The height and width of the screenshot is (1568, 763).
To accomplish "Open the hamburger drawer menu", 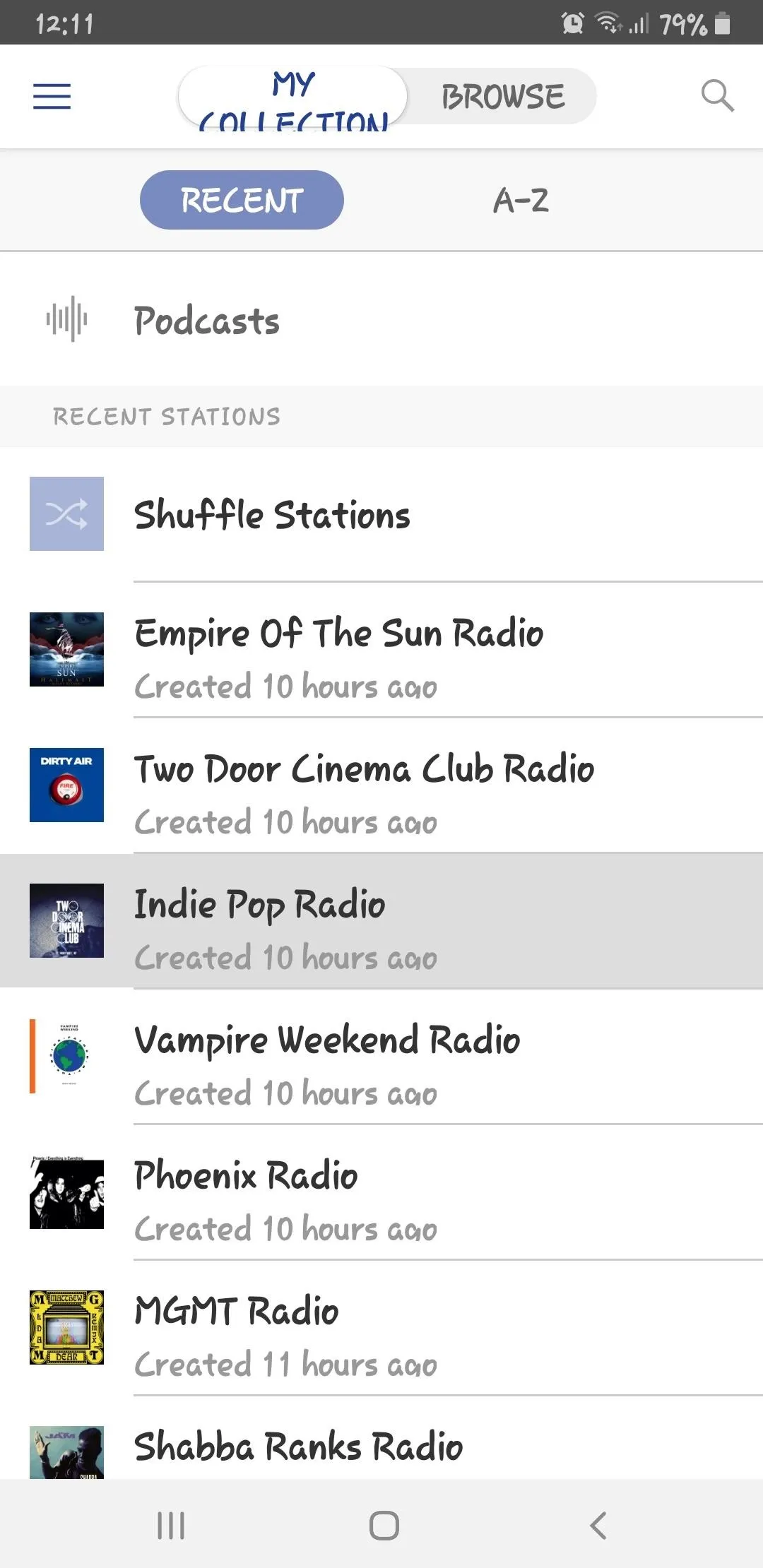I will point(52,96).
